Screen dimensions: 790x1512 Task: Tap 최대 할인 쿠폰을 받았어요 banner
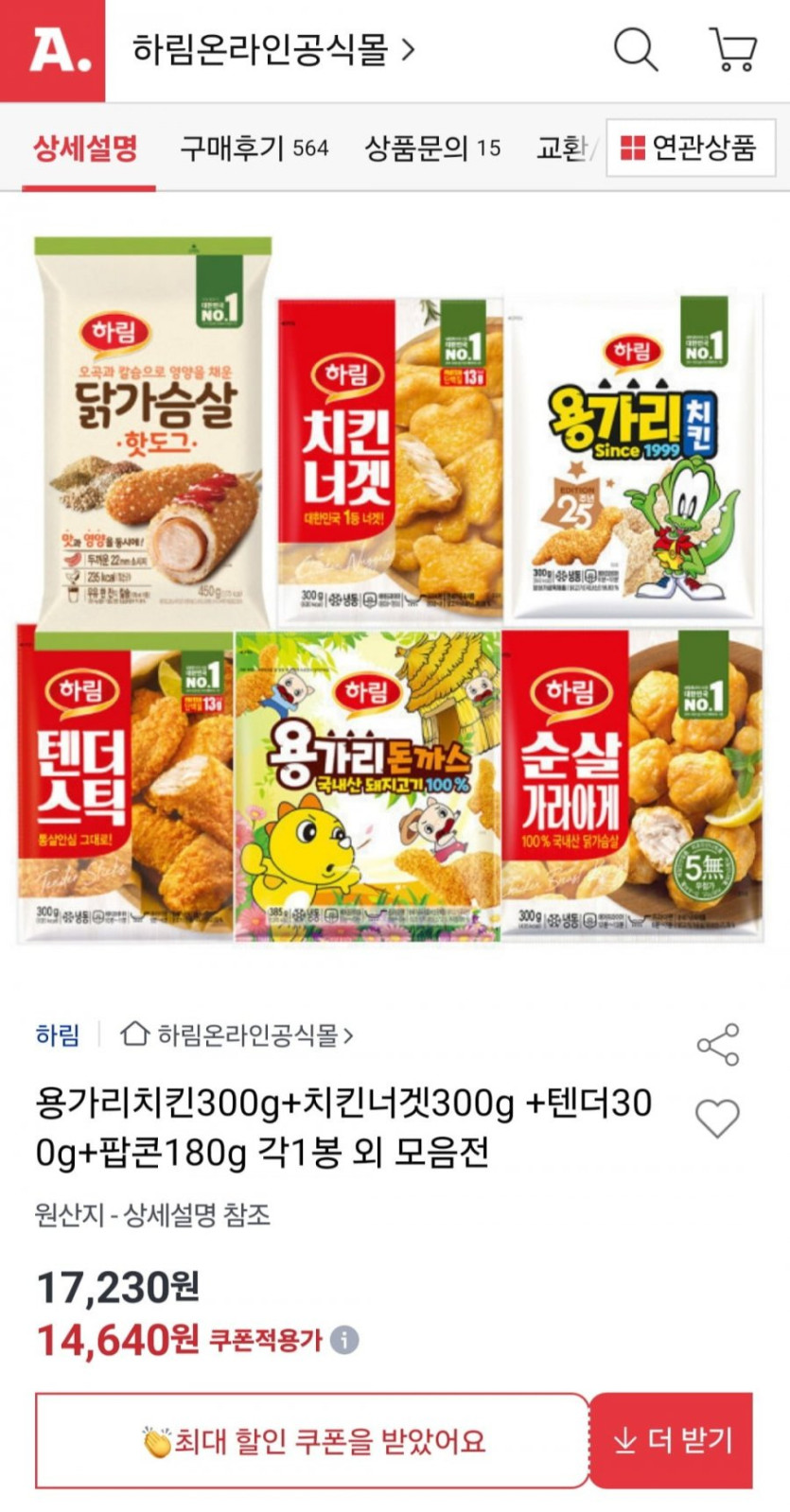click(x=312, y=1441)
